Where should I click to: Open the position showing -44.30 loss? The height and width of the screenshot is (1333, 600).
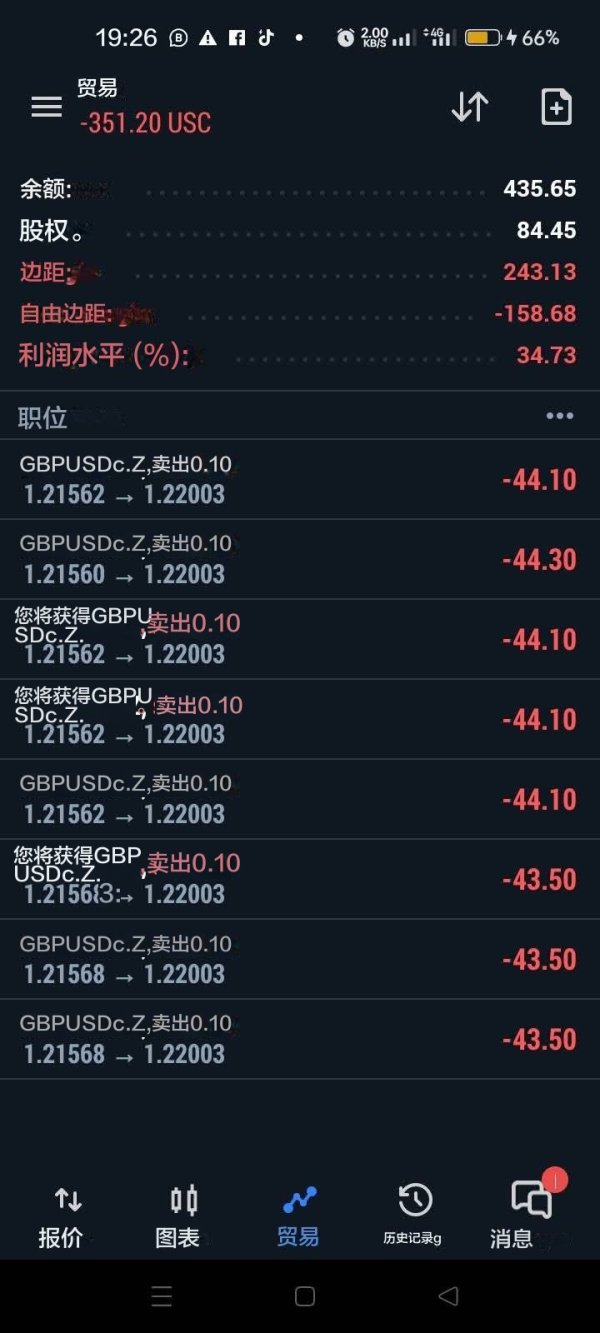pyautogui.click(x=300, y=560)
